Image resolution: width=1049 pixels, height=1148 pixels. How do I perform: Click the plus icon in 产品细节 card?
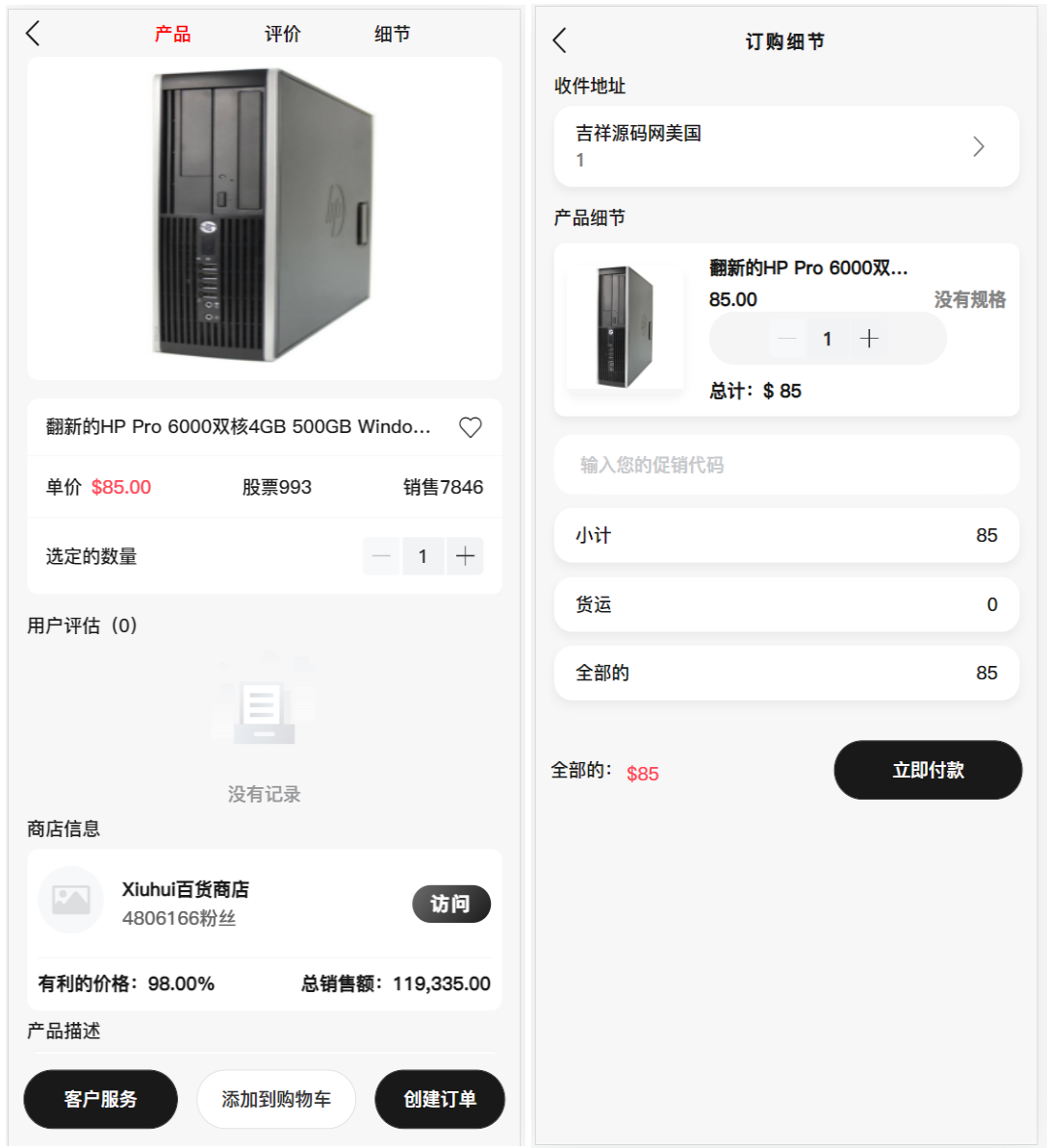pyautogui.click(x=869, y=339)
